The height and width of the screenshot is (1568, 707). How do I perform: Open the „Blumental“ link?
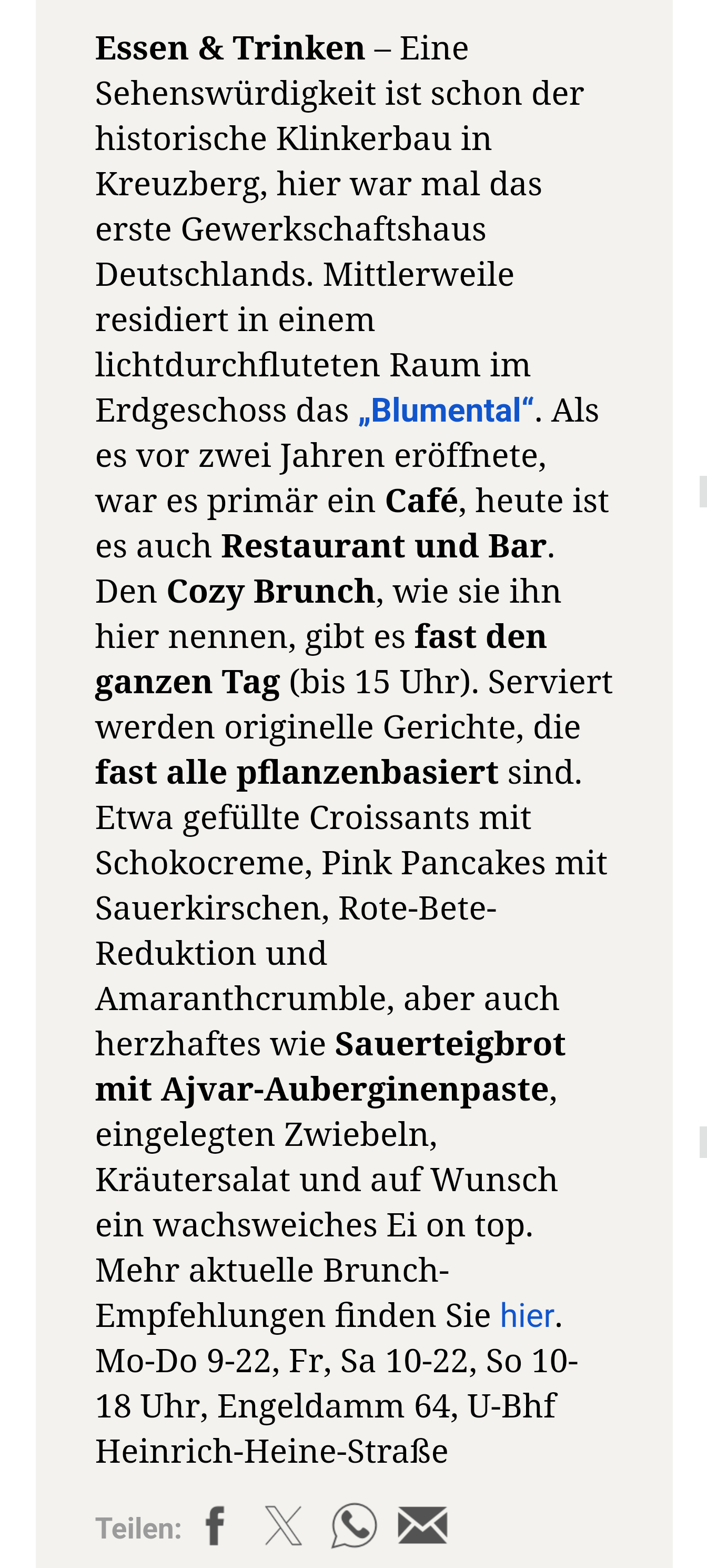tap(446, 411)
